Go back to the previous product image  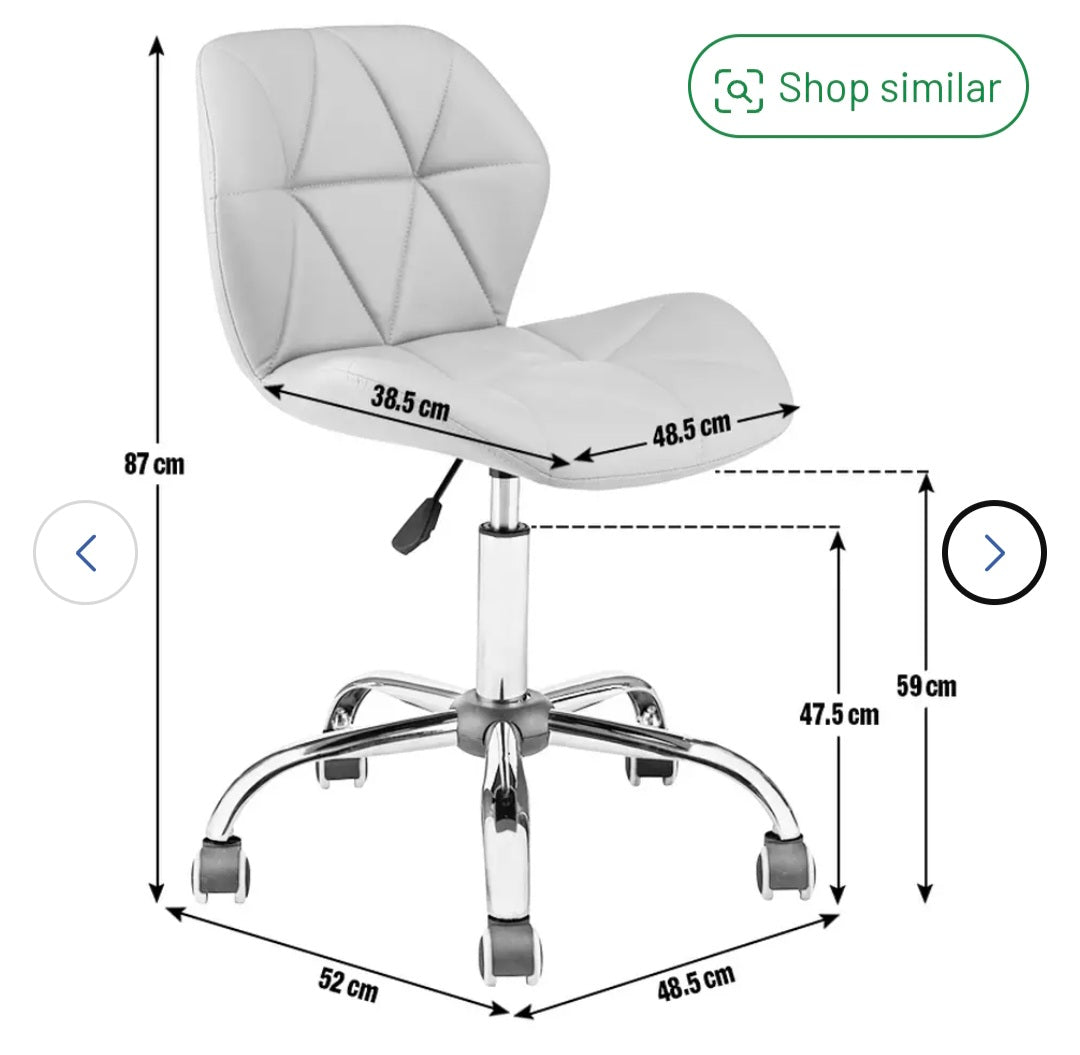[x=86, y=552]
